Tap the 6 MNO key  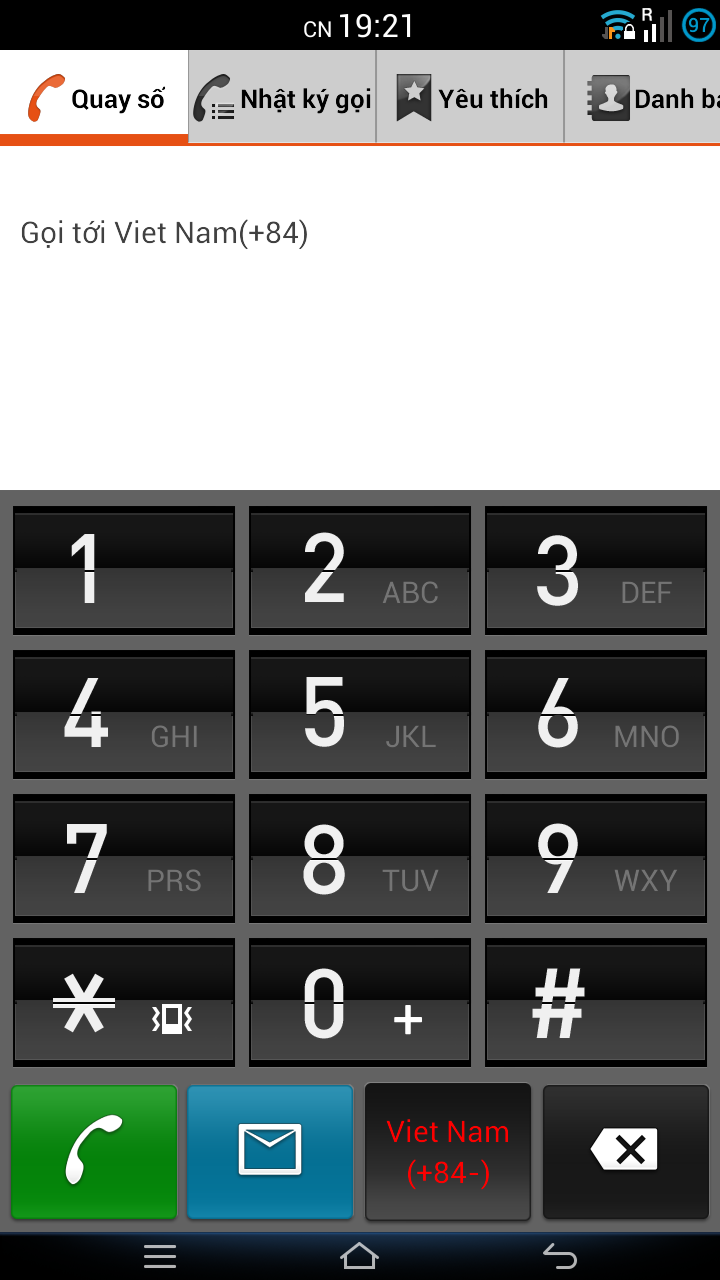click(x=596, y=714)
